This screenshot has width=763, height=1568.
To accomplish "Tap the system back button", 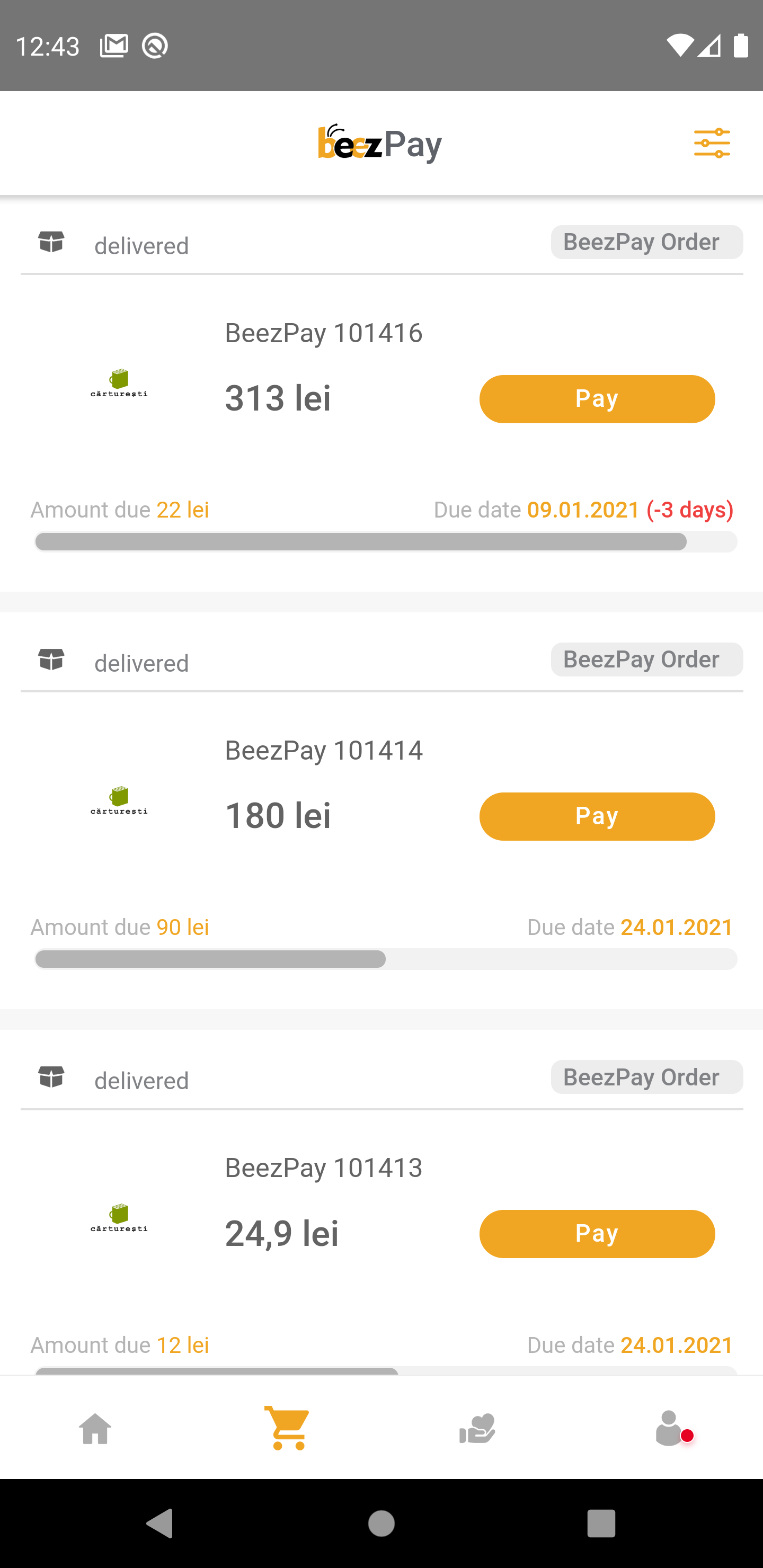I will 161,1523.
